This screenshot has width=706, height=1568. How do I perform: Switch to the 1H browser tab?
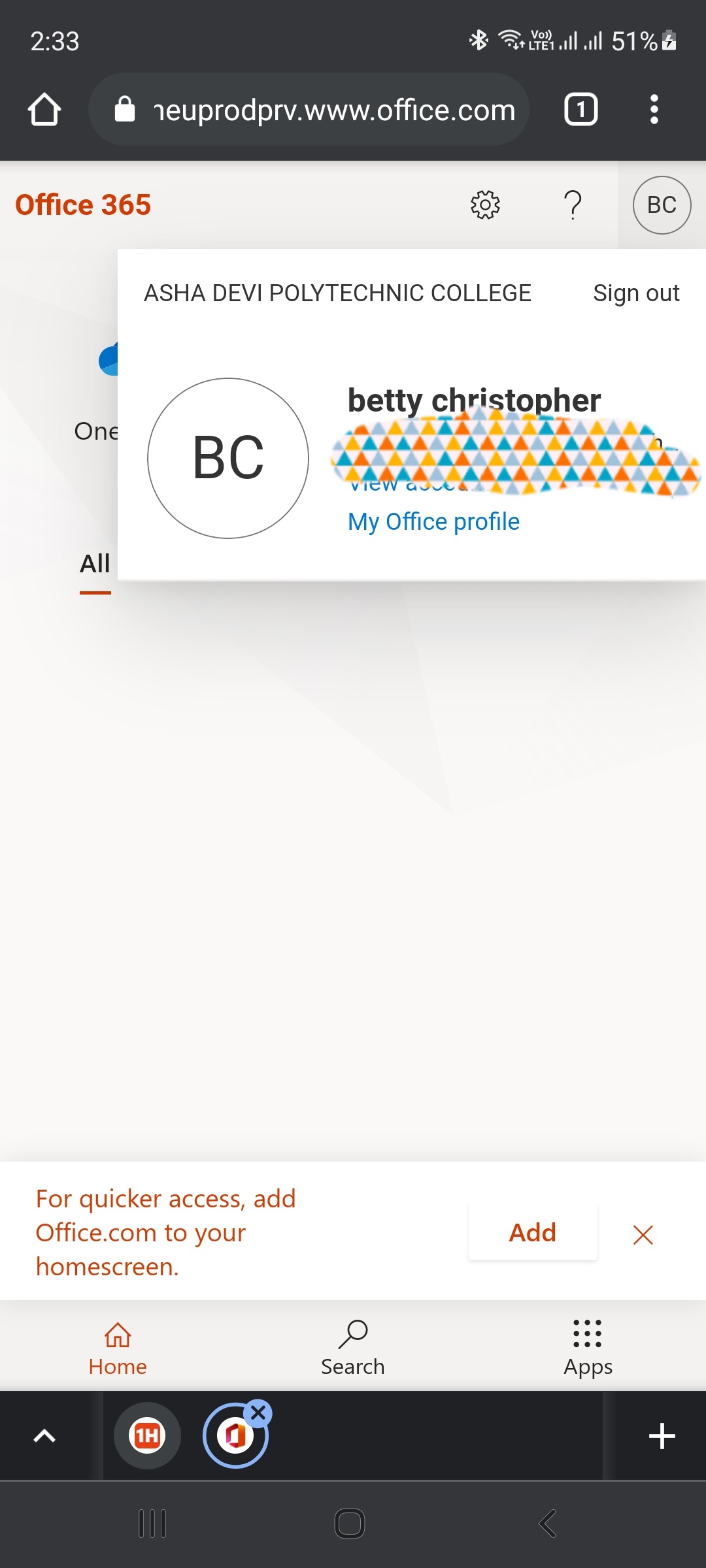point(147,1436)
